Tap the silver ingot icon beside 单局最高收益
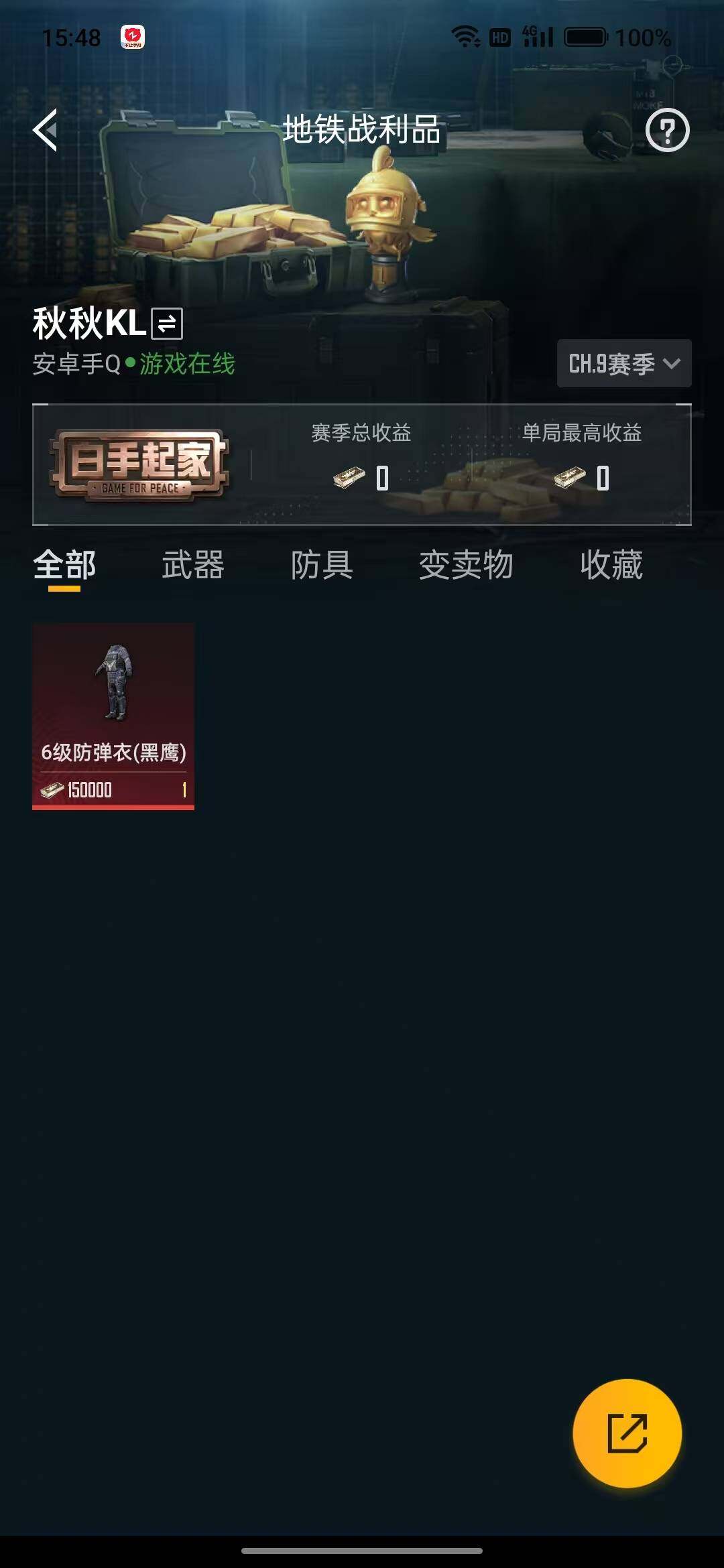The width and height of the screenshot is (724, 1568). click(x=570, y=480)
